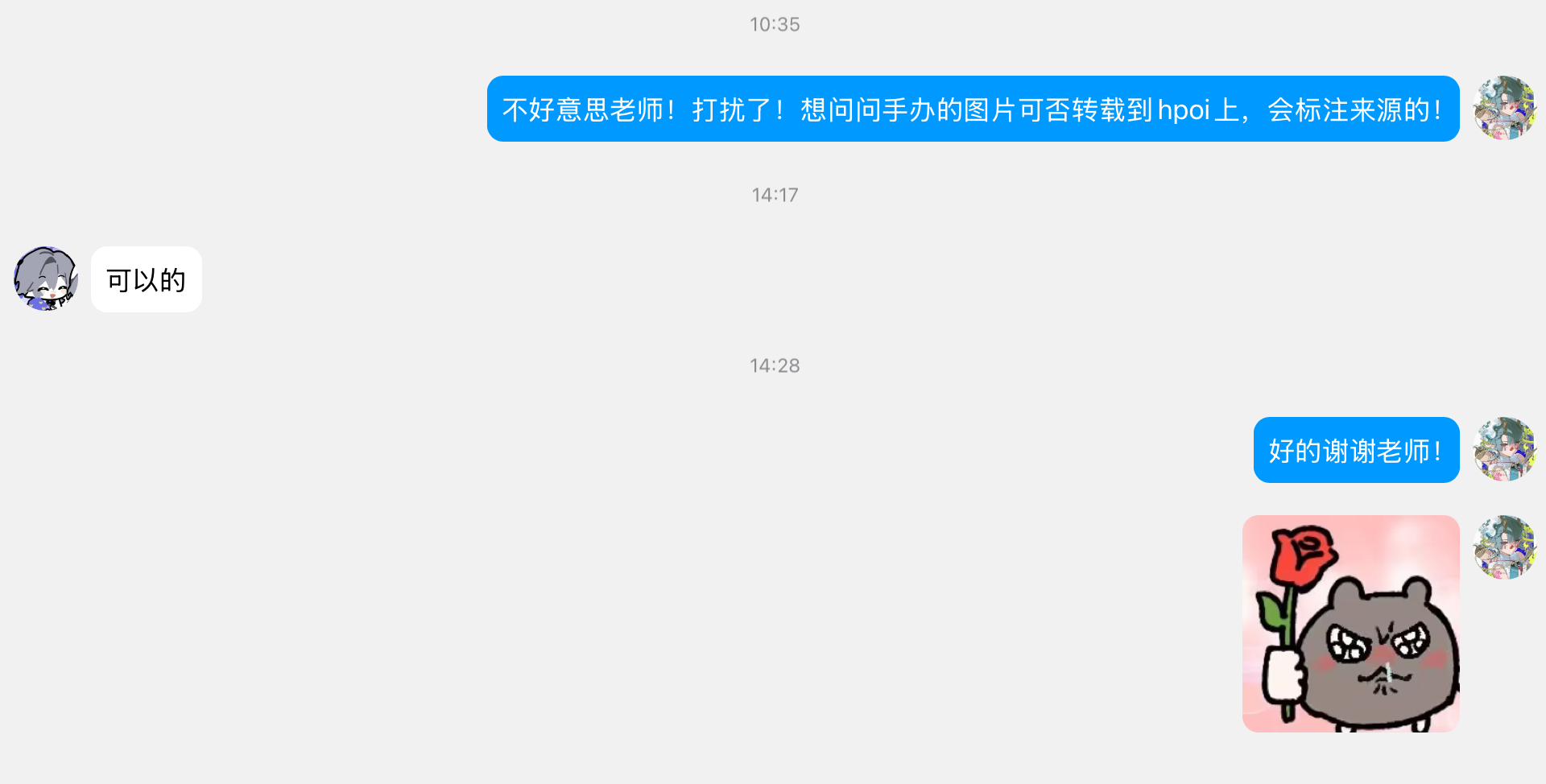View the bear holding rose sticker

point(1350,624)
